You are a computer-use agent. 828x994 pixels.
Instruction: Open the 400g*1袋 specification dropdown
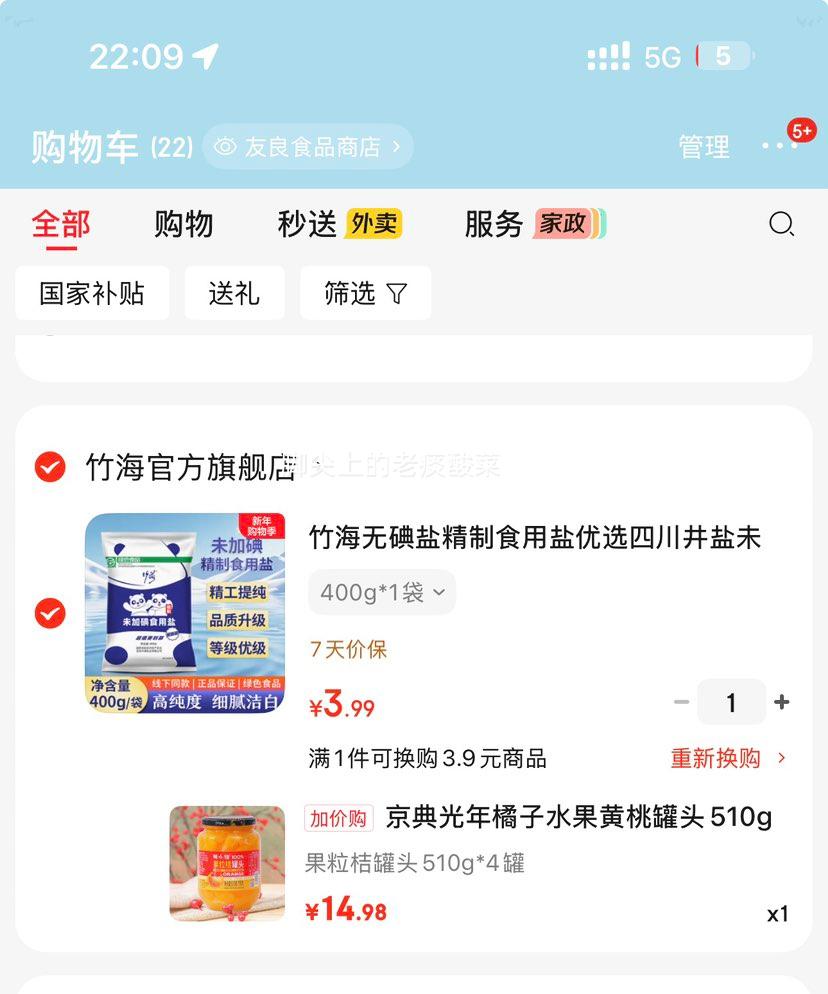tap(380, 592)
